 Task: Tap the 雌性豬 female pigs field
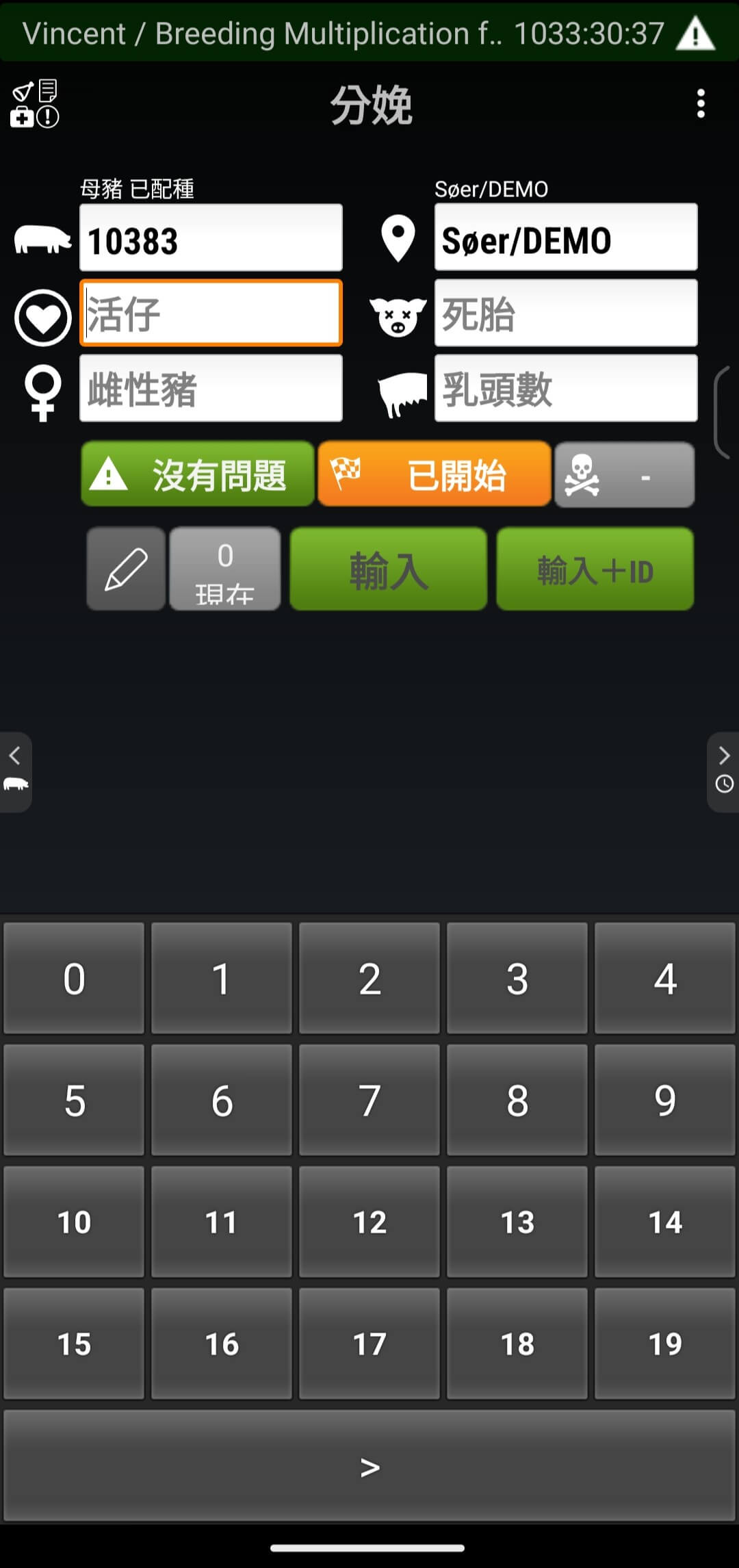pos(211,389)
